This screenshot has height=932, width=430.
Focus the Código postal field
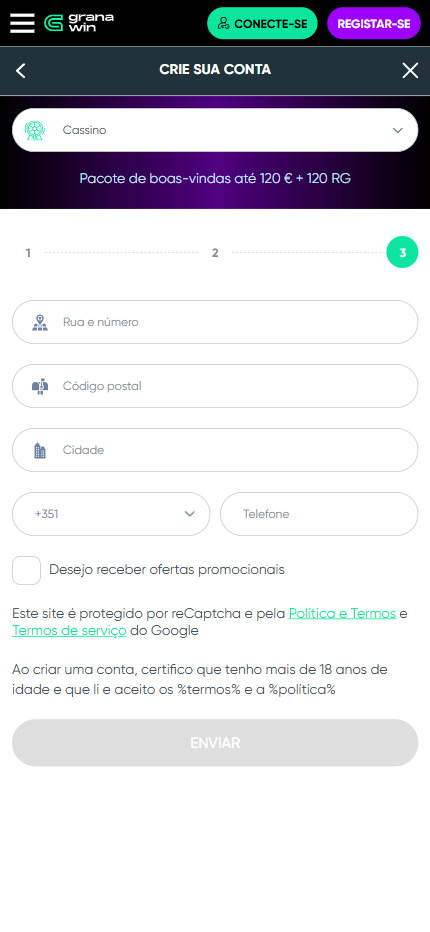tap(215, 386)
